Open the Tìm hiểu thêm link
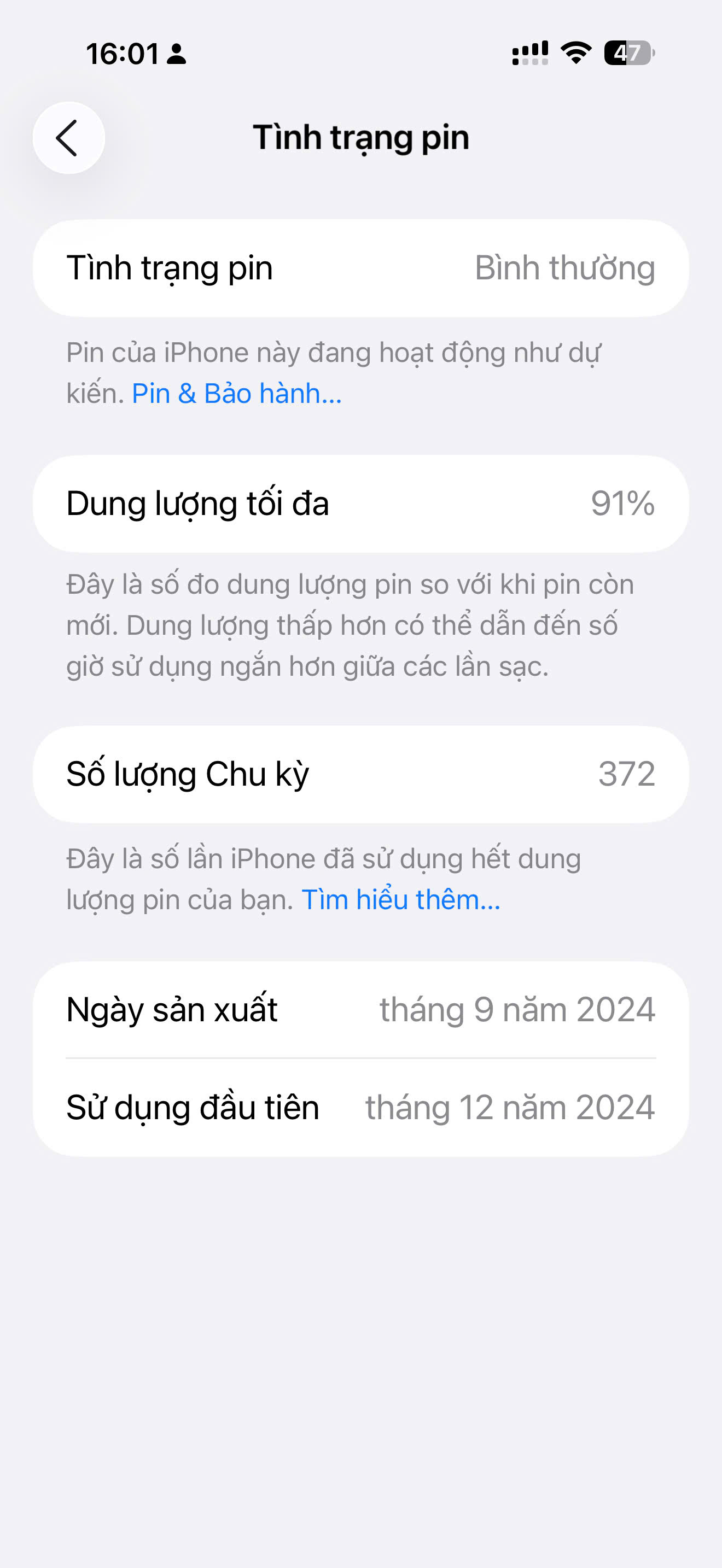The width and height of the screenshot is (722, 1568). coord(400,900)
